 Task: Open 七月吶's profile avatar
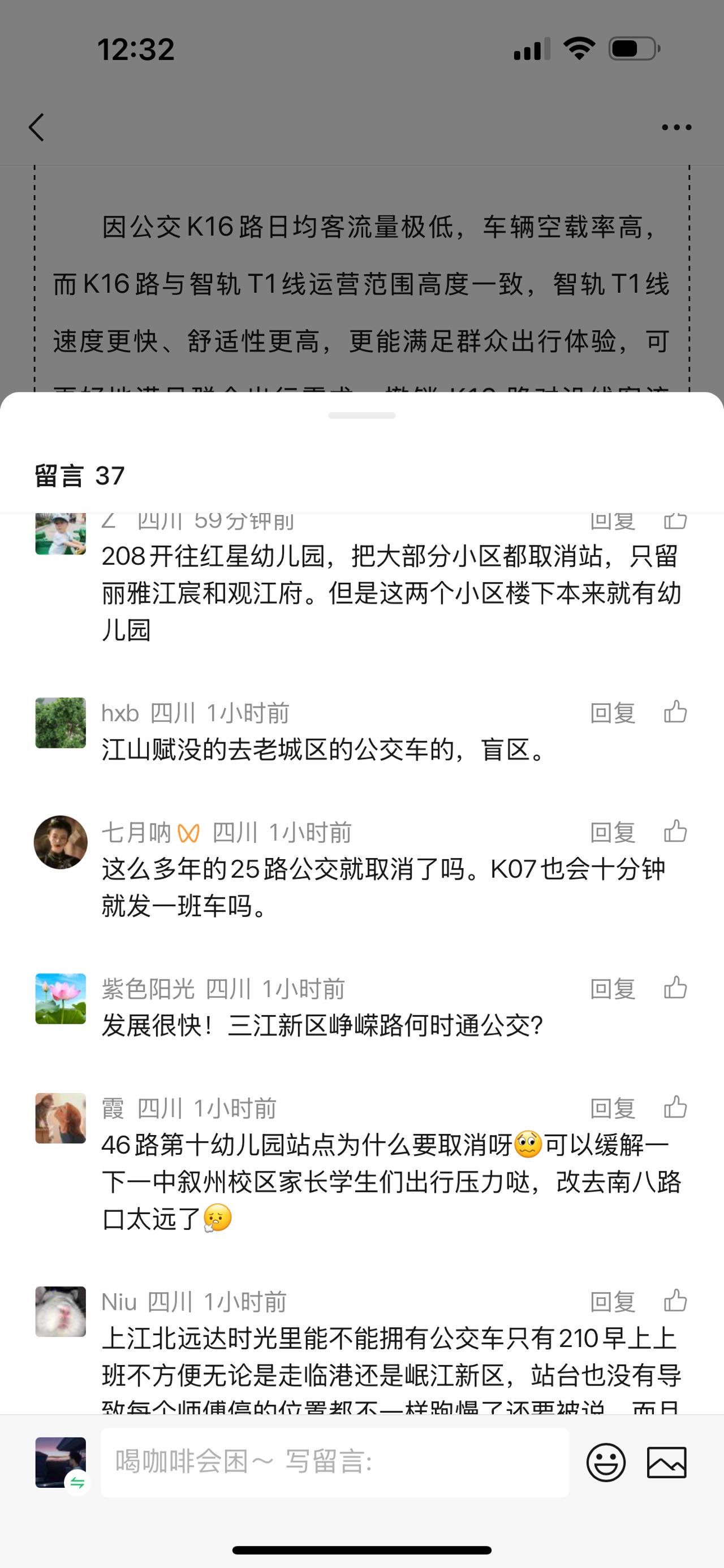click(x=61, y=842)
